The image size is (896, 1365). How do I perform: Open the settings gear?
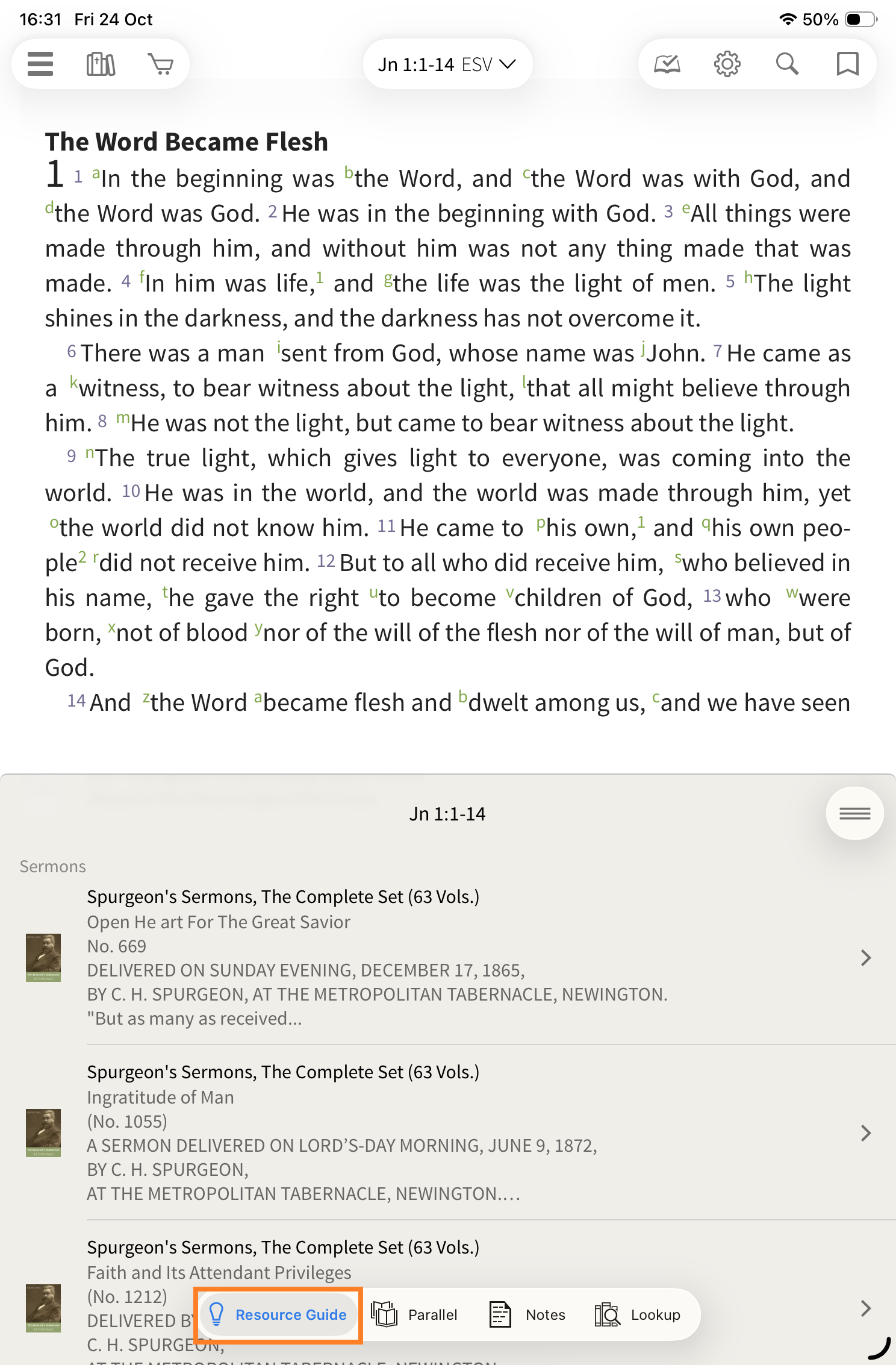click(x=727, y=64)
